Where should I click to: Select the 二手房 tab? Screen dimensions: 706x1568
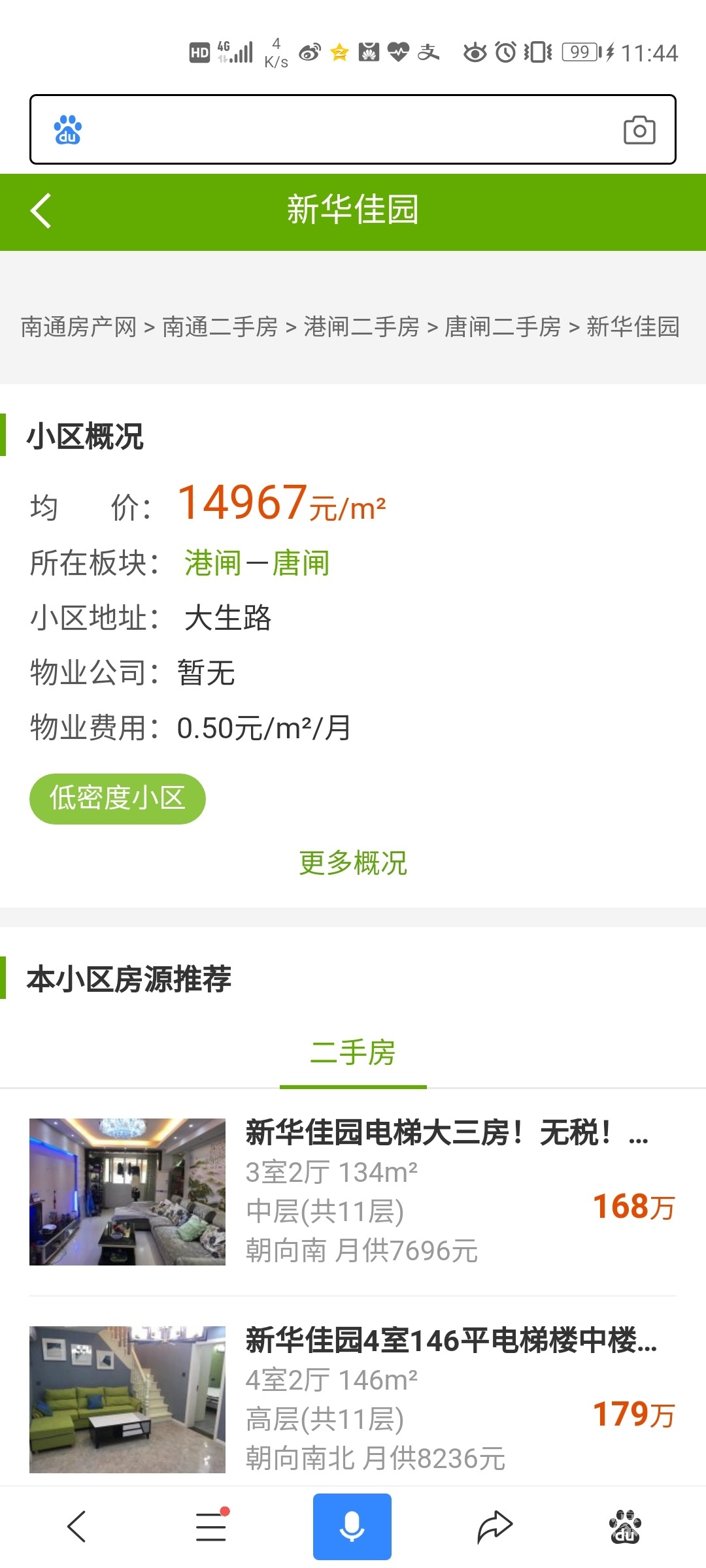[x=353, y=1053]
